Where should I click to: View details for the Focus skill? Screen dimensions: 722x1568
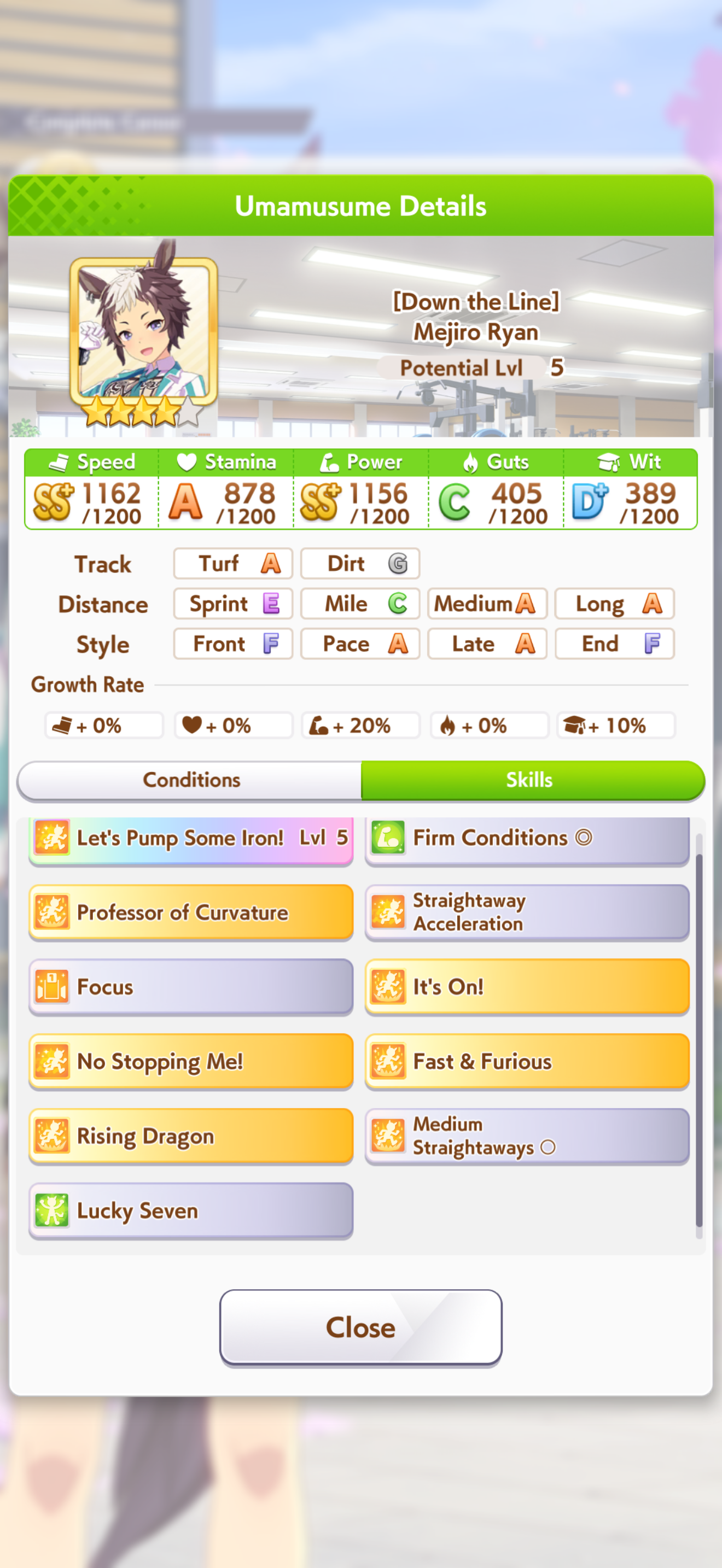coord(191,987)
